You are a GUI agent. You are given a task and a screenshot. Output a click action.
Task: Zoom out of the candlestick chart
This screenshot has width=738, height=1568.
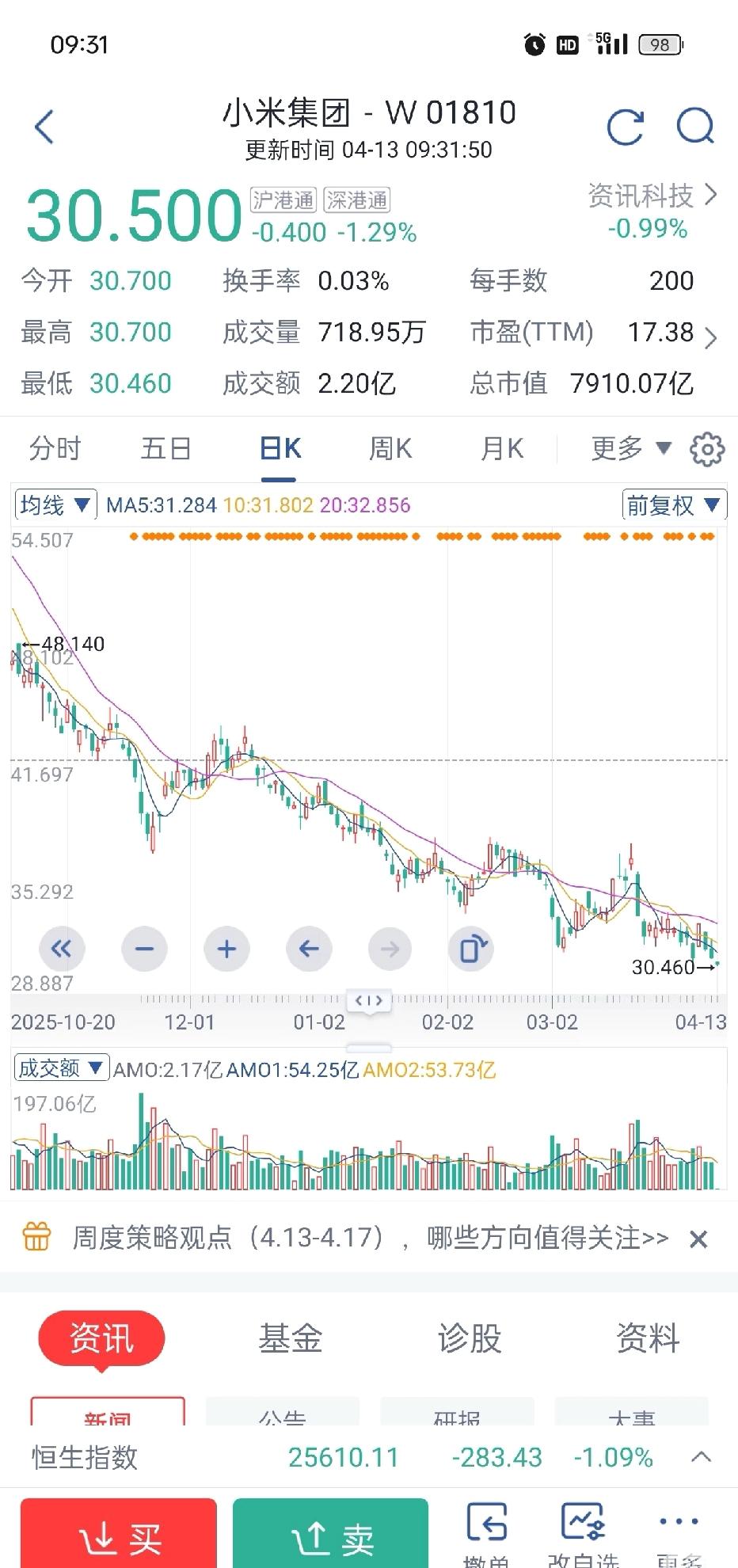click(x=144, y=949)
